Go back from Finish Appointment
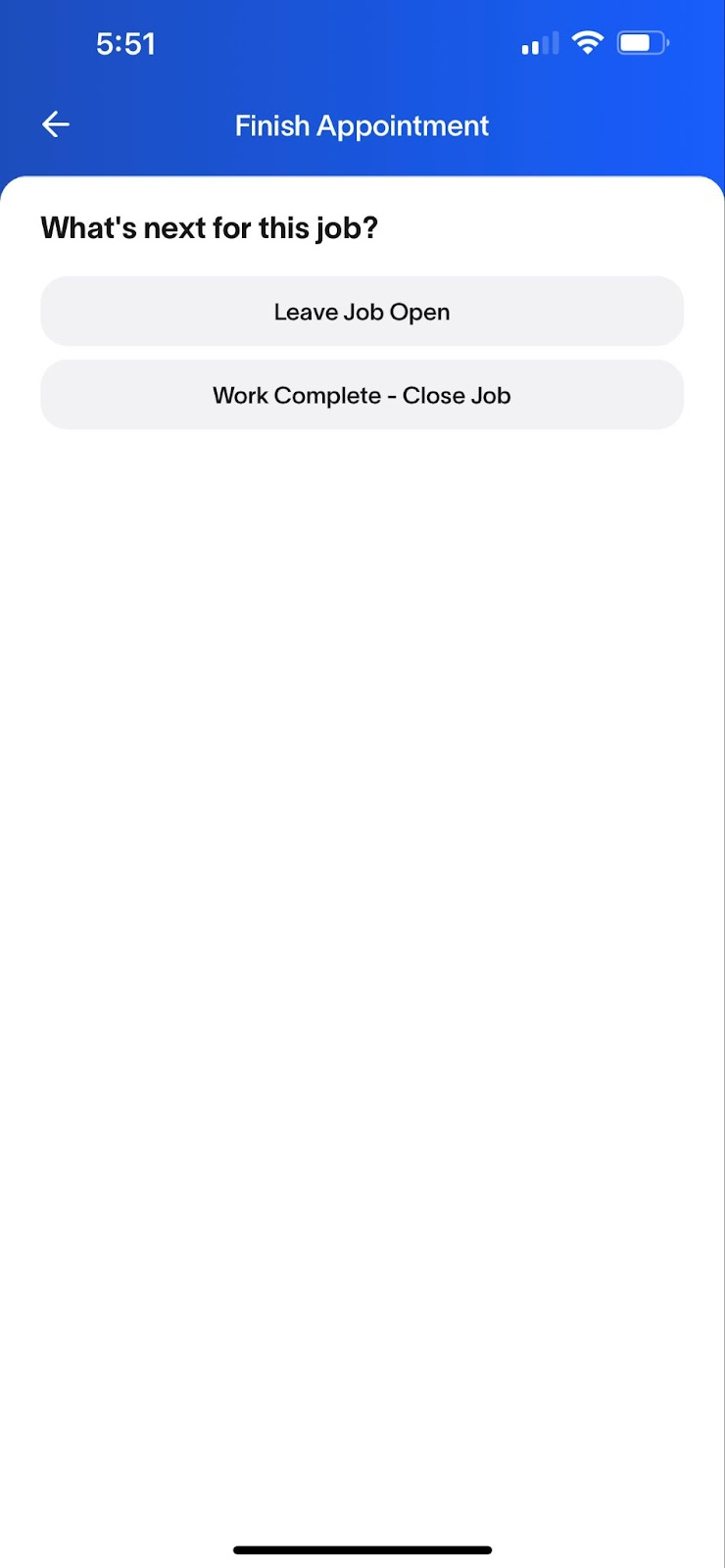 [56, 124]
